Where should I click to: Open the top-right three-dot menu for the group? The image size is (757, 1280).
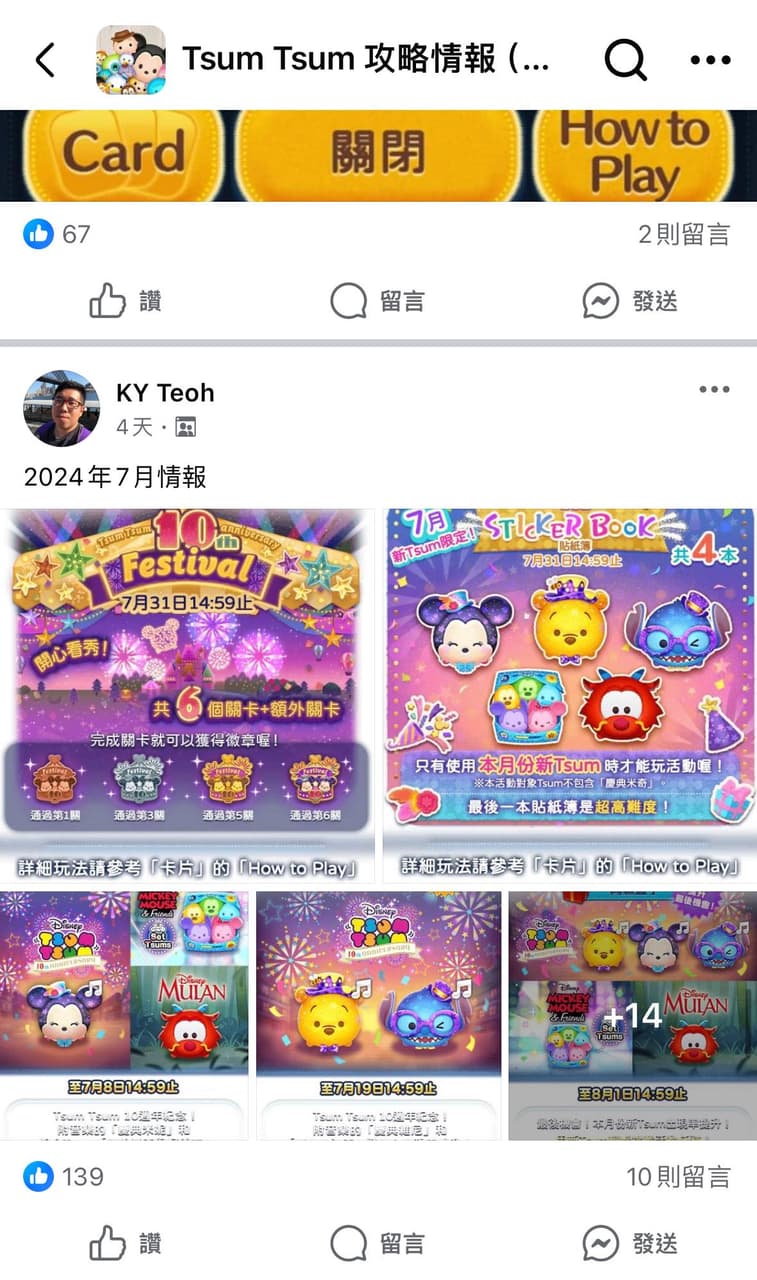(x=709, y=59)
